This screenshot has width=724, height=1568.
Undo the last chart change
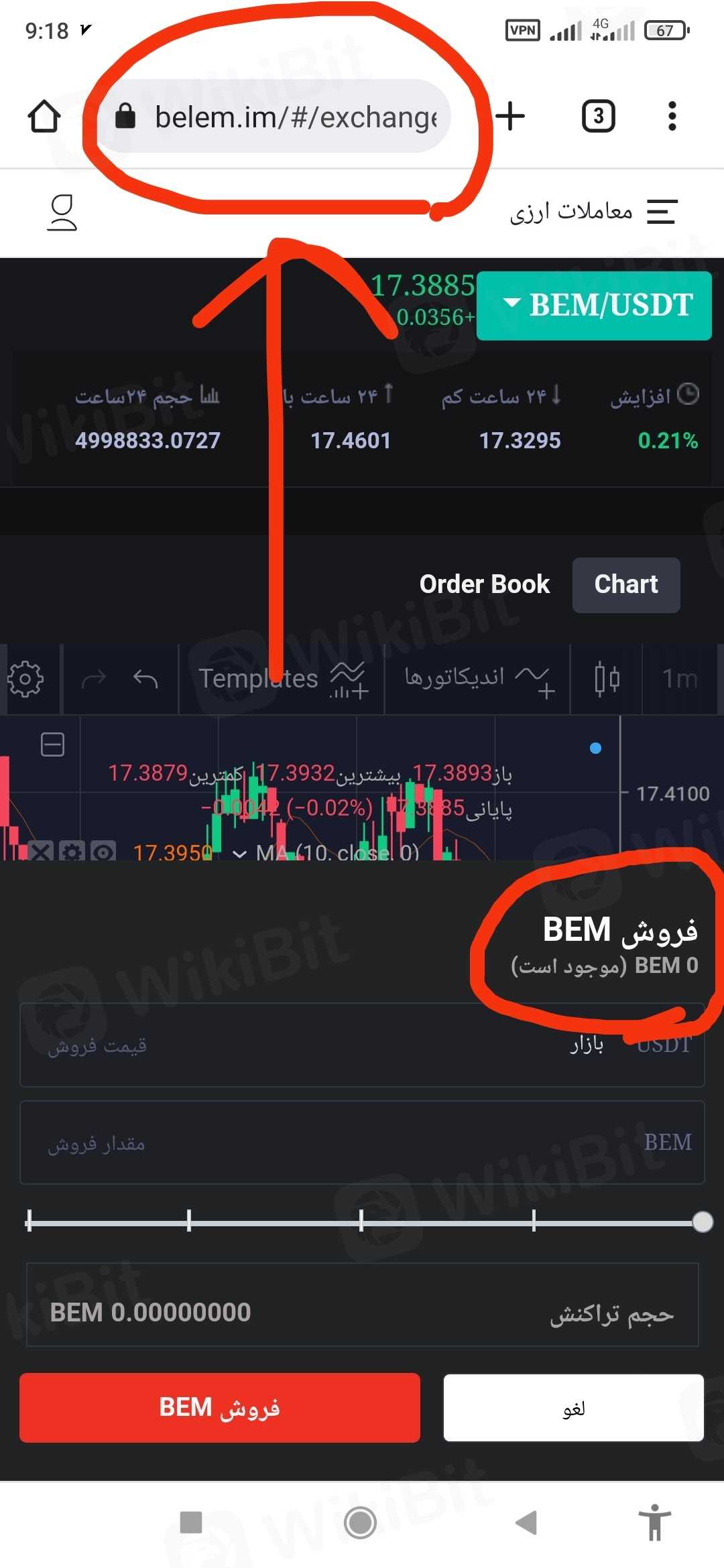pos(145,679)
